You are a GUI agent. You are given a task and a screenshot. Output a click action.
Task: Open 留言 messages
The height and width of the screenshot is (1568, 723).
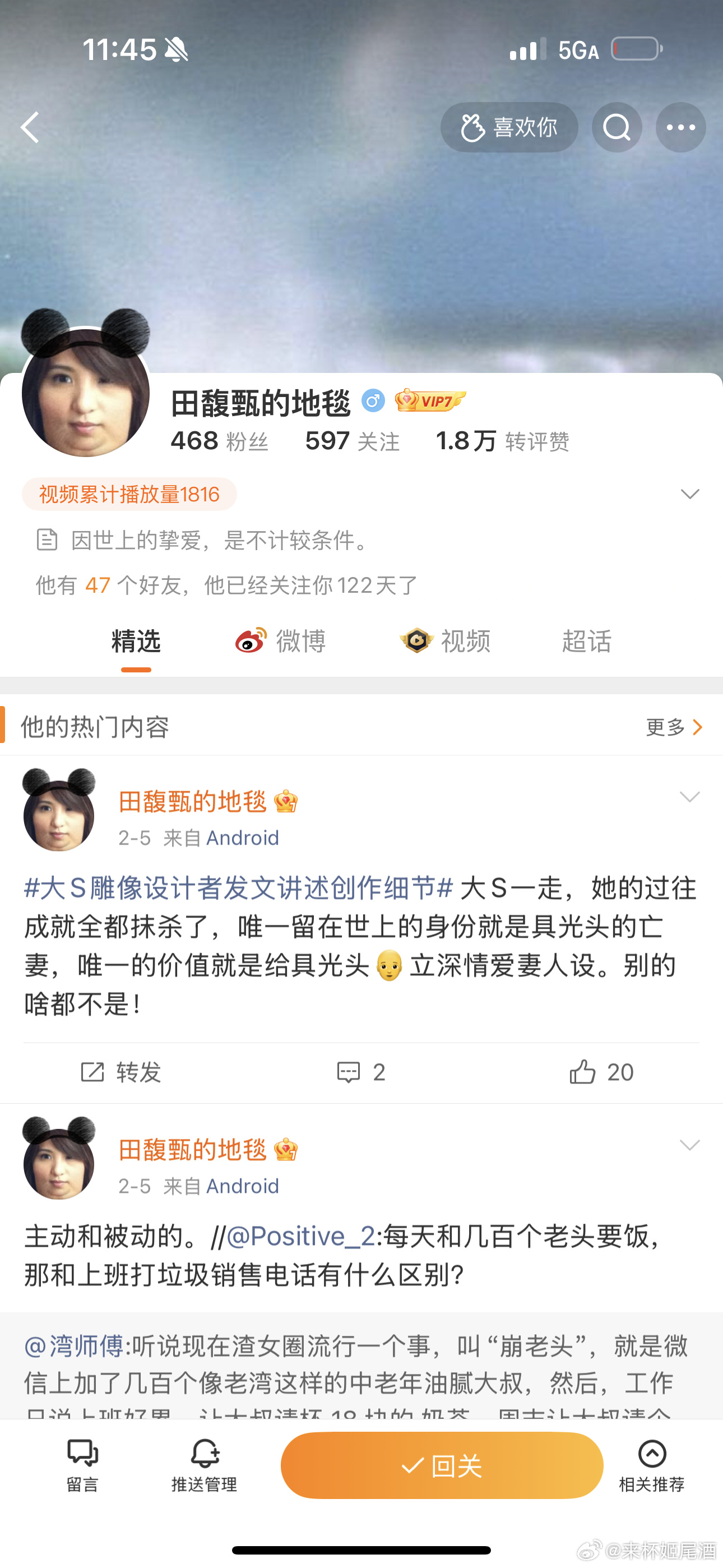pyautogui.click(x=82, y=1465)
